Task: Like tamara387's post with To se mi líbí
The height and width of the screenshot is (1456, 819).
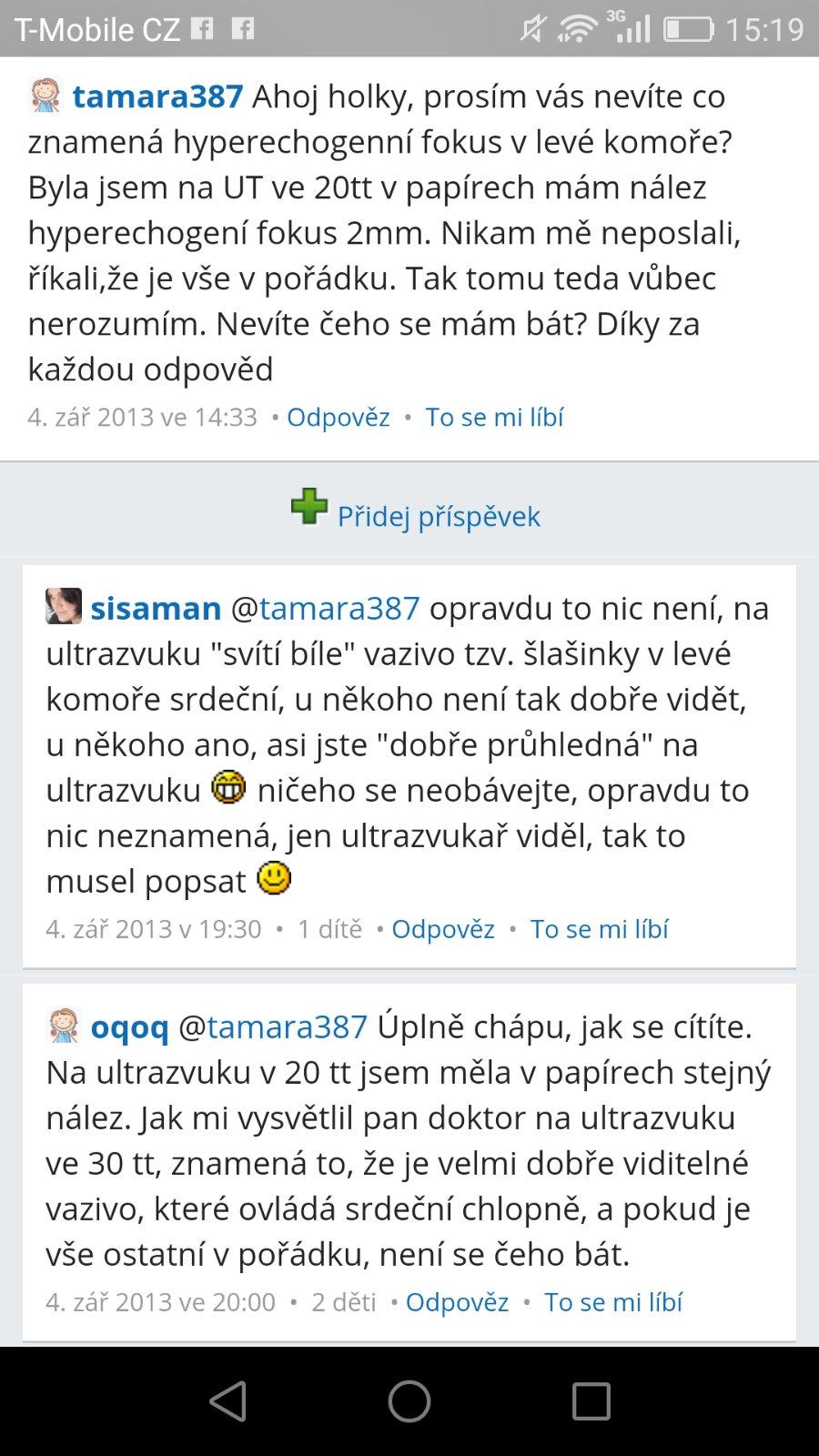Action: [x=494, y=418]
